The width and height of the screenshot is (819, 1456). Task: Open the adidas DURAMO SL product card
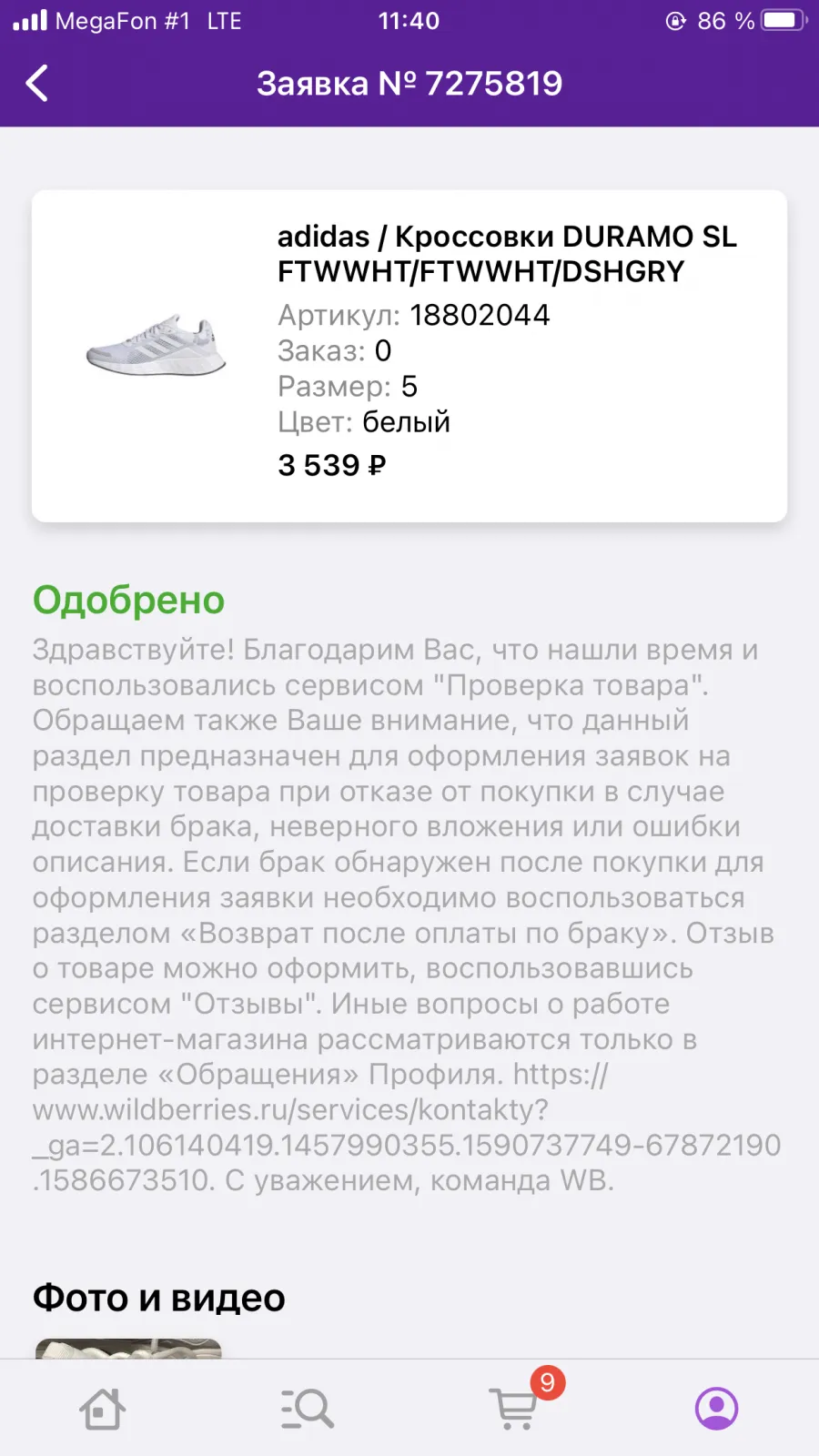409,356
